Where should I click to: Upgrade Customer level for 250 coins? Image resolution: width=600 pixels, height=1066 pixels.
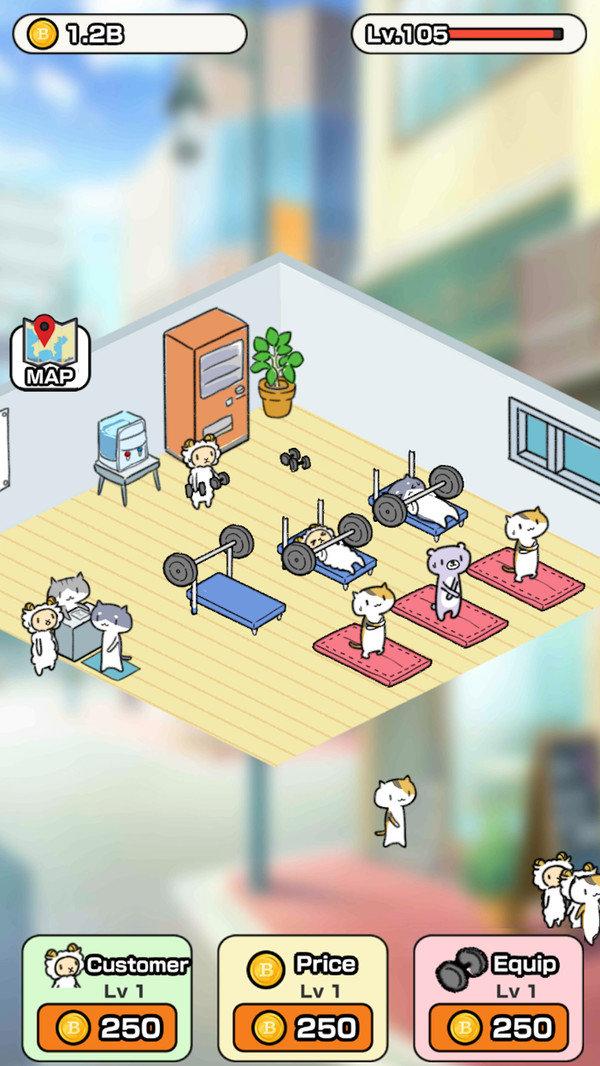(107, 1027)
